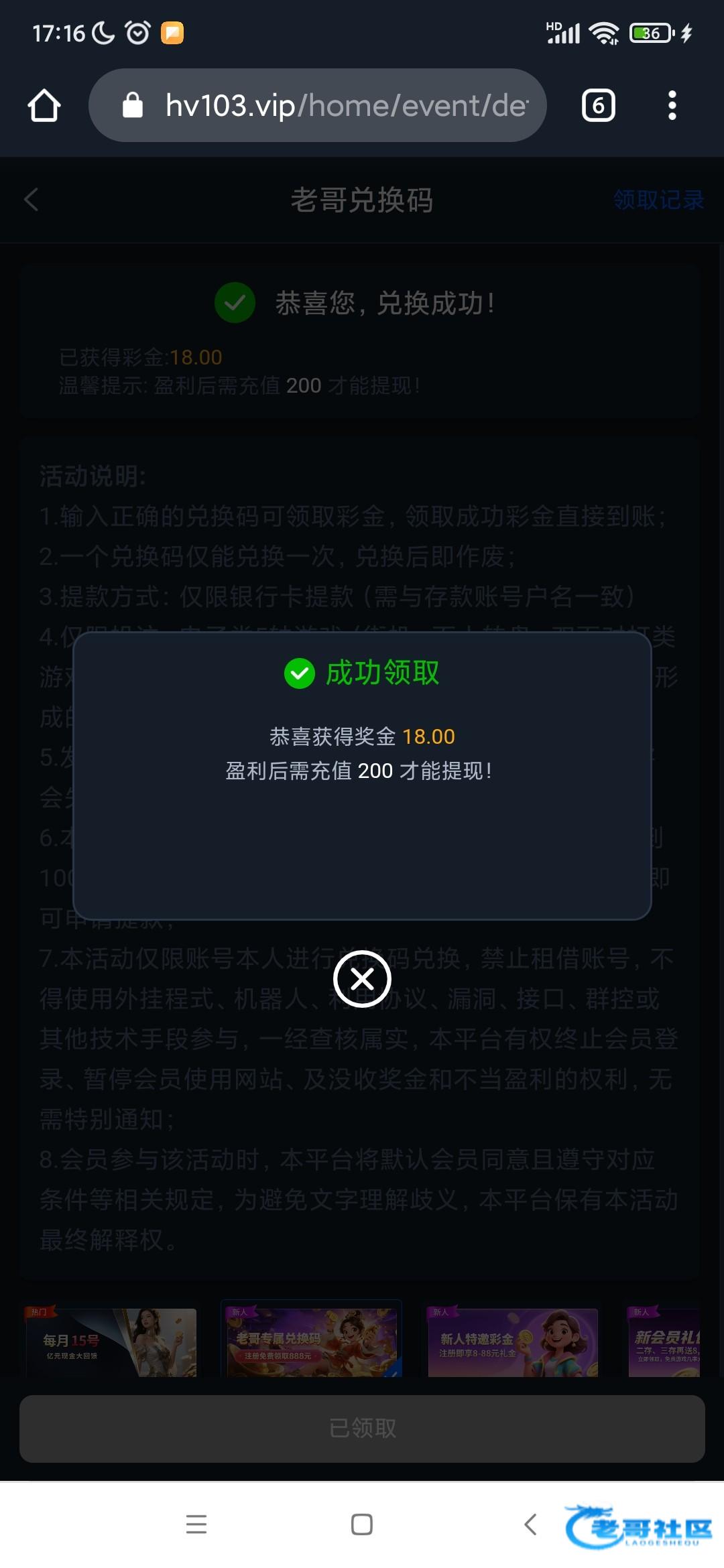Open 领取记录 claim history
The image size is (724, 1568).
click(x=658, y=200)
